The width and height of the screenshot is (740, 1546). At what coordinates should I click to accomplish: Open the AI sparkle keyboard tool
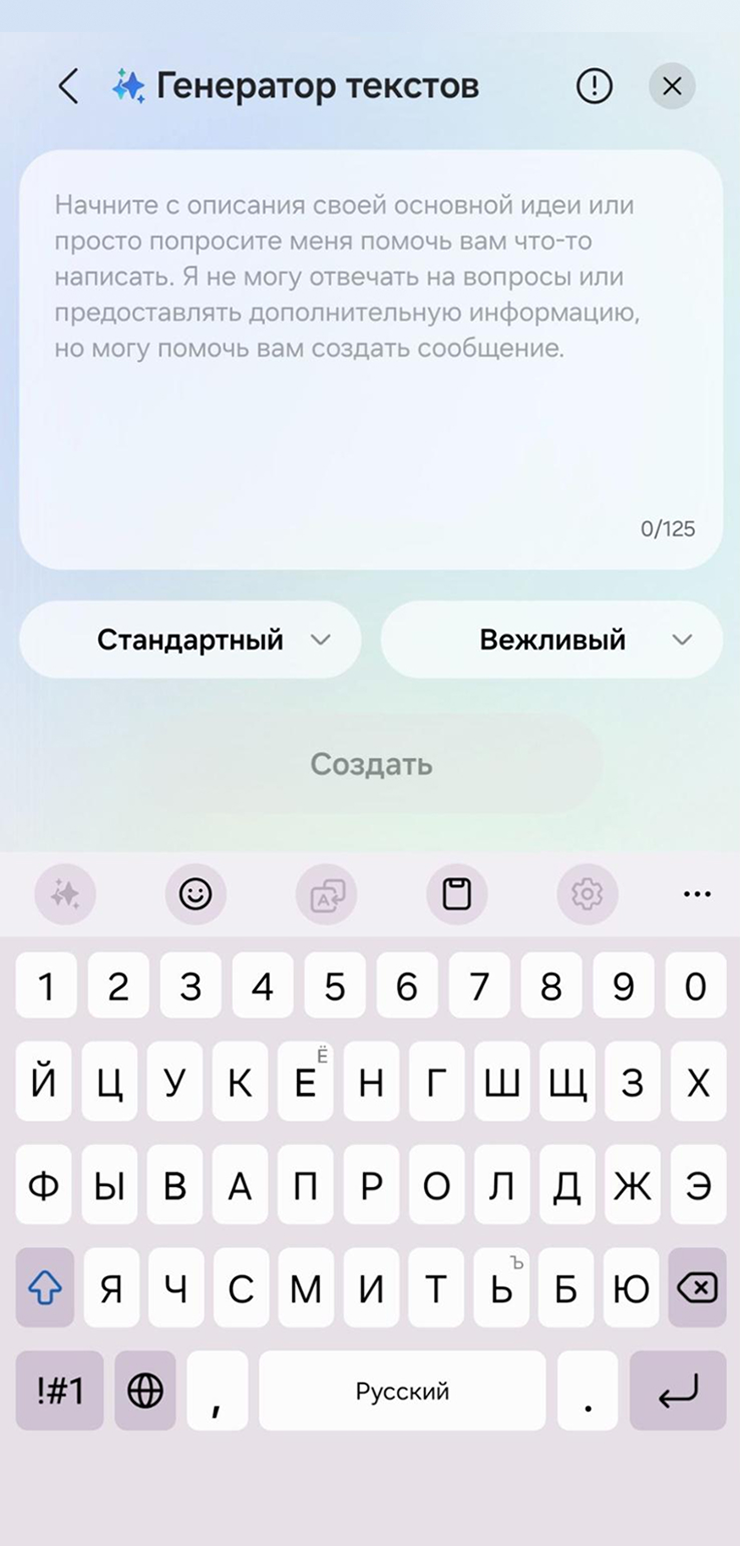point(65,894)
